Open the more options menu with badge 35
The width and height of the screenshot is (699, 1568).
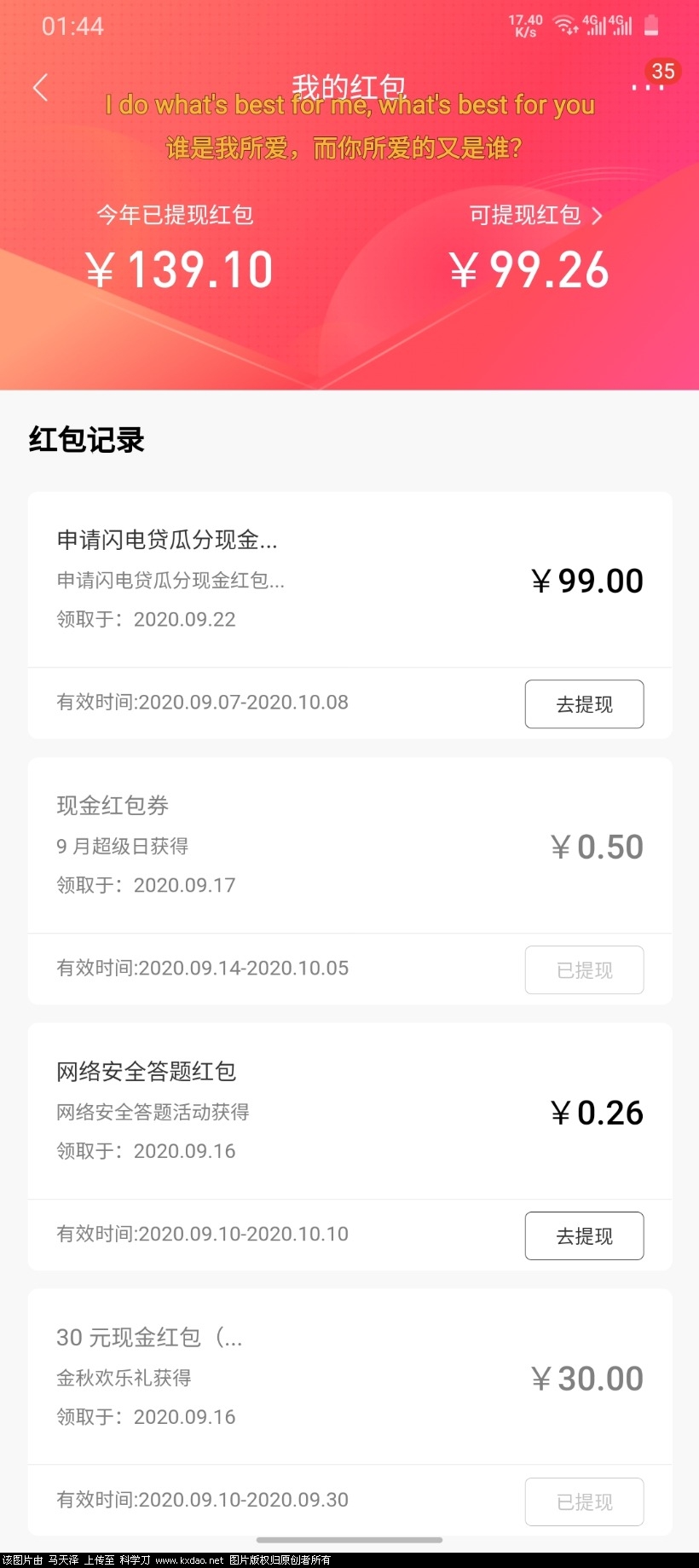click(648, 85)
